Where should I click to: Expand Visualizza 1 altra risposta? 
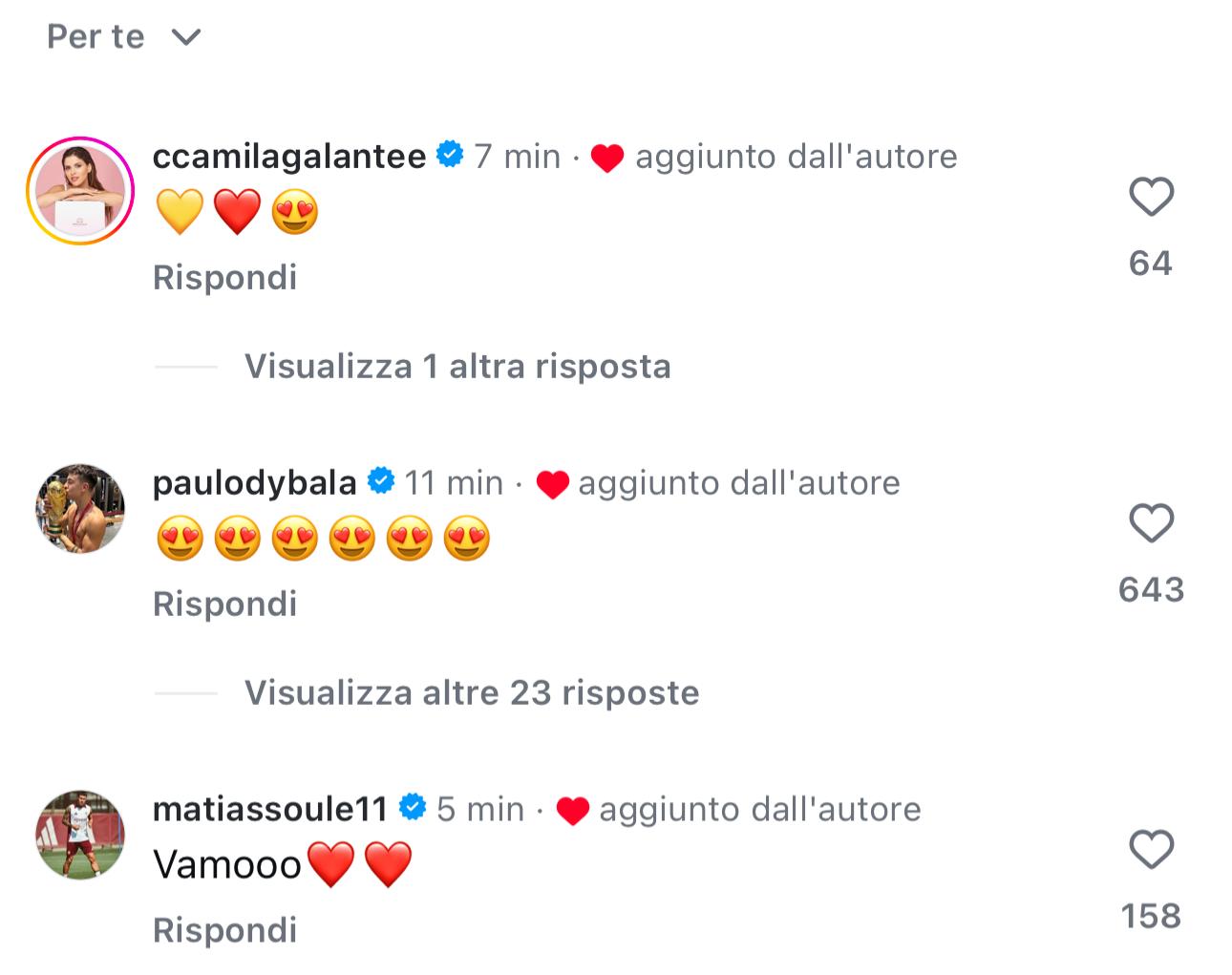[x=457, y=367]
